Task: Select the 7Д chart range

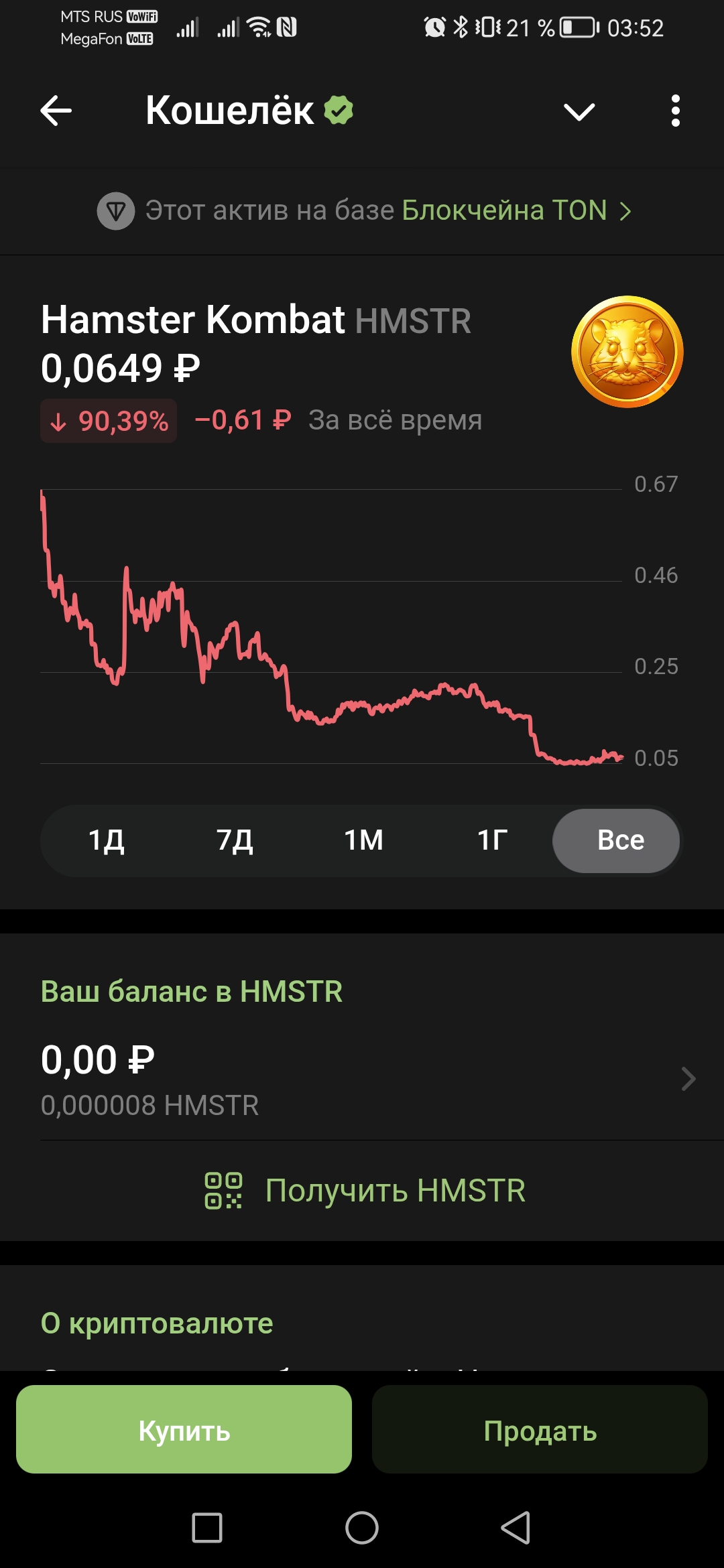Action: (x=235, y=840)
